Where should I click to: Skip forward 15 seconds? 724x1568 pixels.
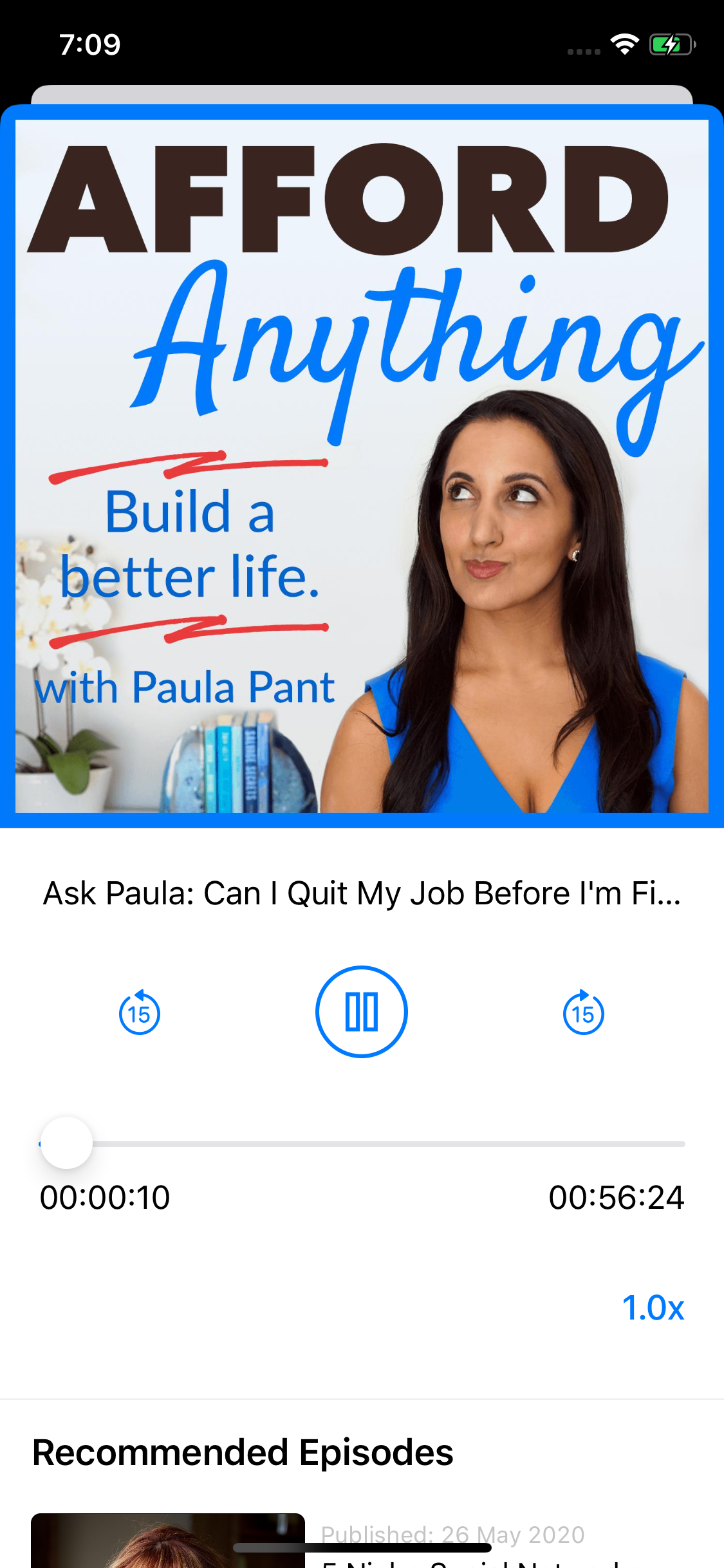(582, 1011)
